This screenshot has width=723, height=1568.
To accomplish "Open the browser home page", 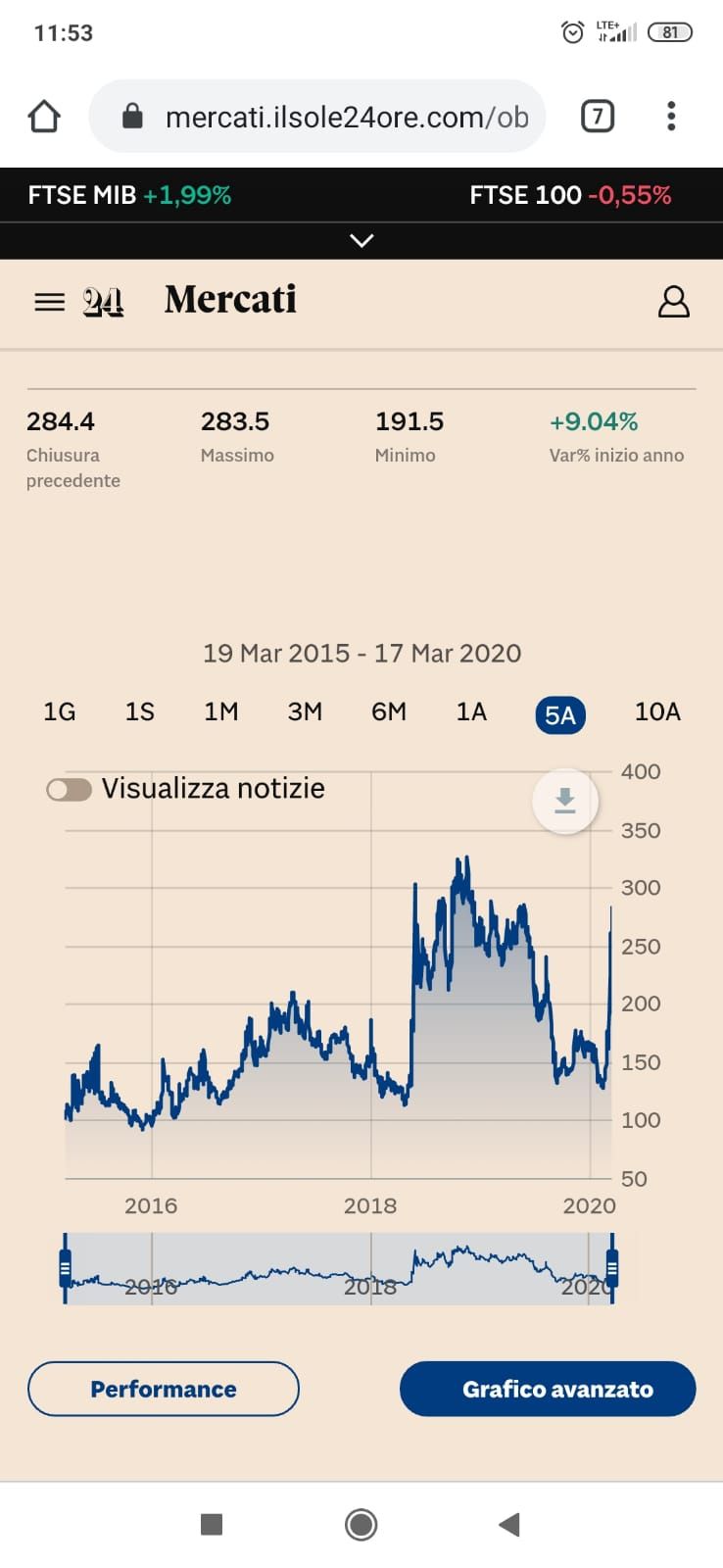I will [x=44, y=117].
